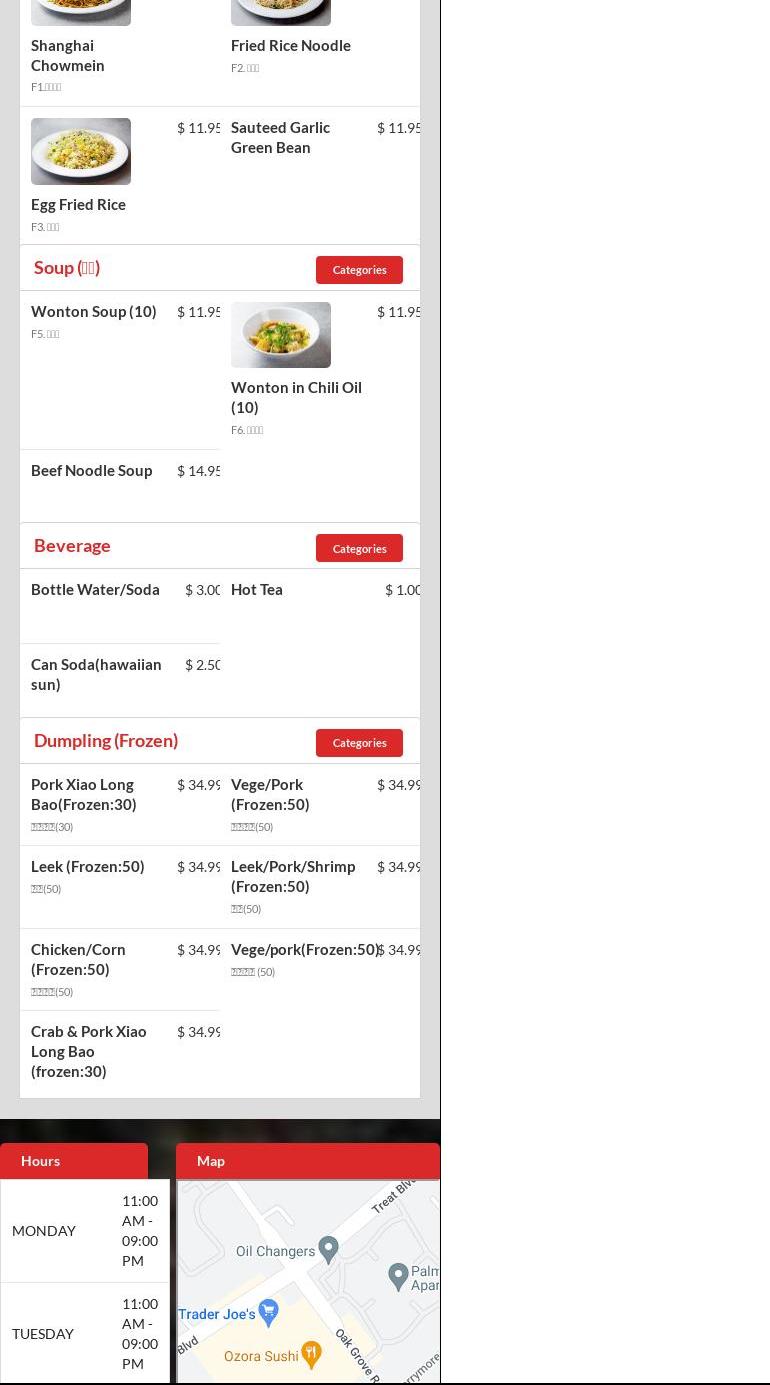This screenshot has width=770, height=1385.
Task: Tap Categories button beside Soup heading
Action: (359, 270)
